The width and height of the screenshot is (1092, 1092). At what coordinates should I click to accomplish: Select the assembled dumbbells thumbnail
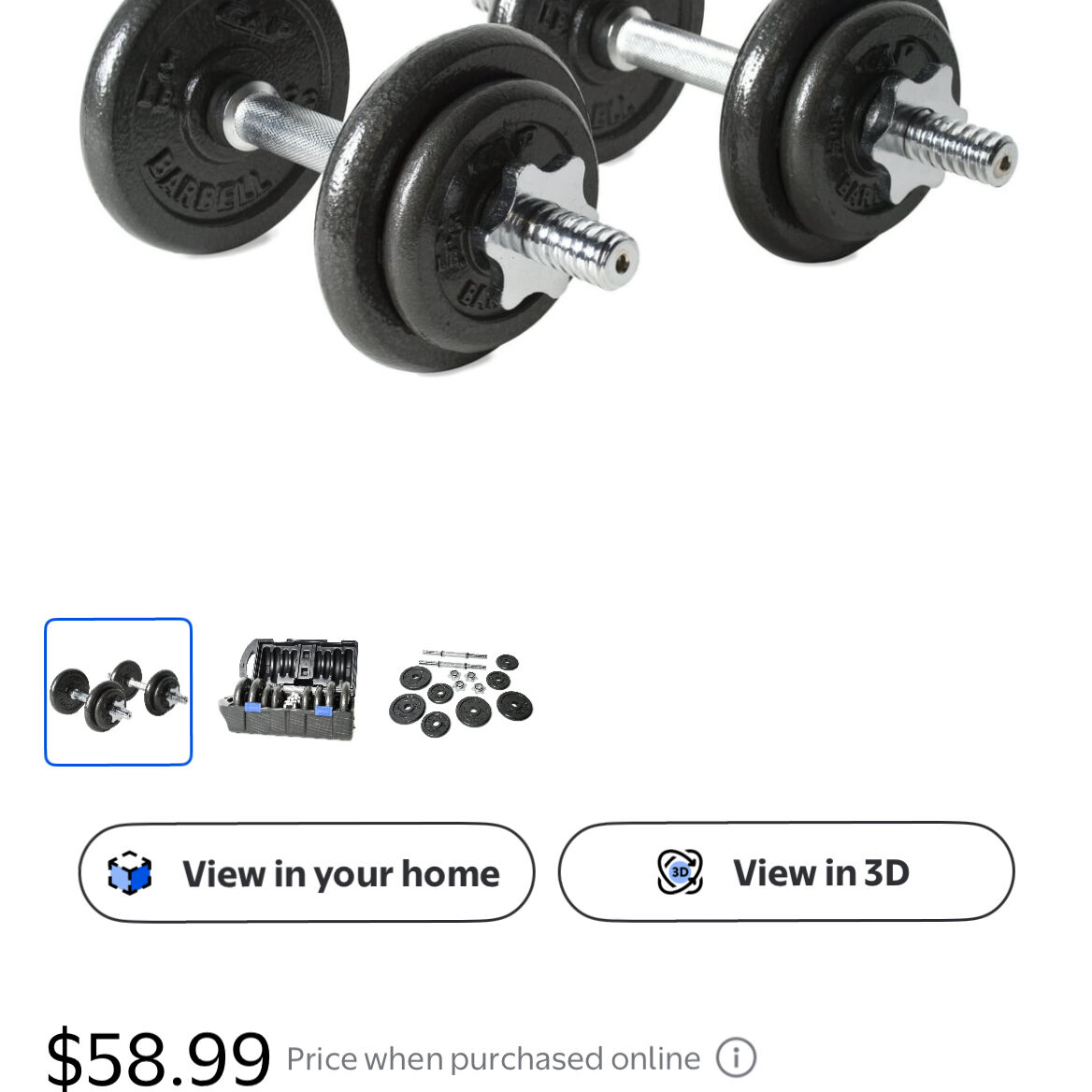pos(119,692)
